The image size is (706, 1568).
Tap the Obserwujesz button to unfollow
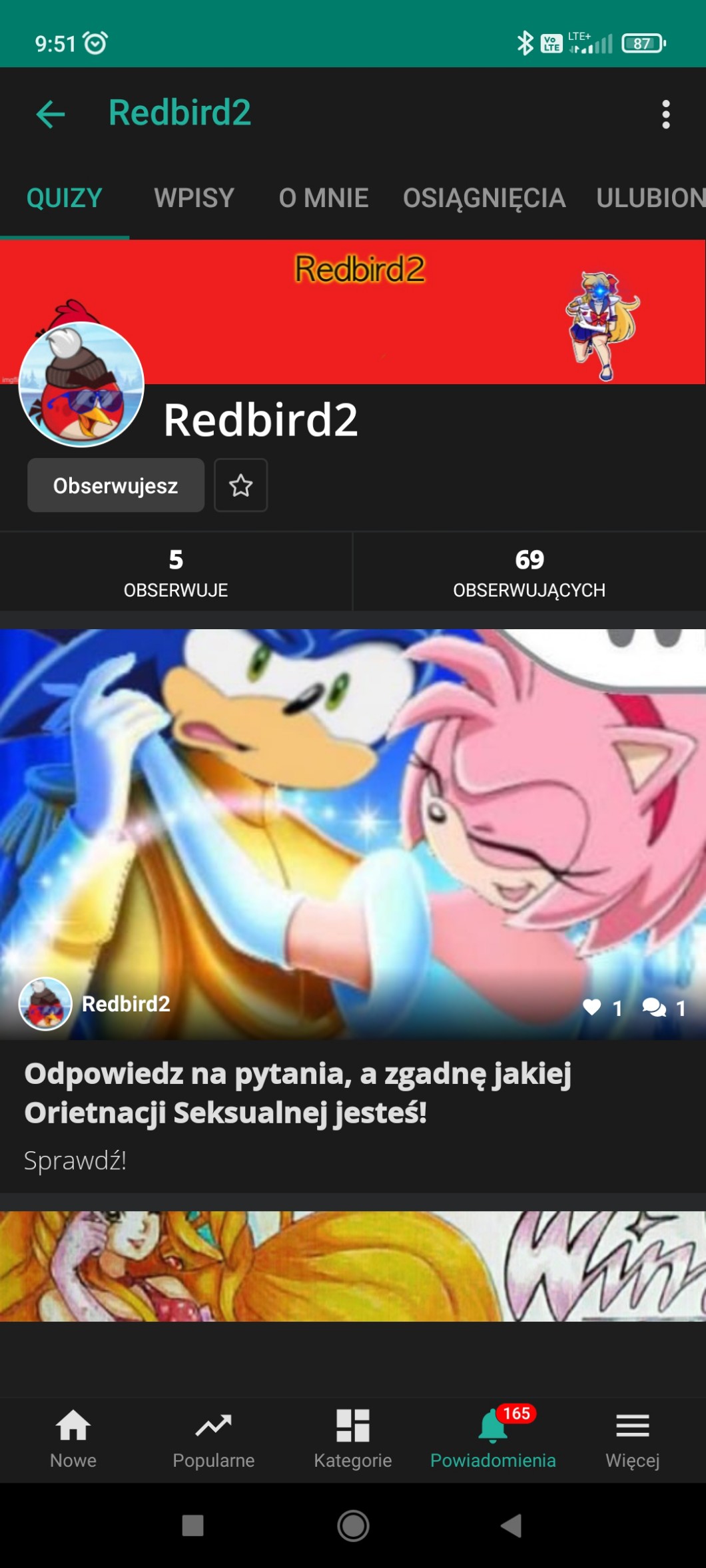pyautogui.click(x=116, y=485)
